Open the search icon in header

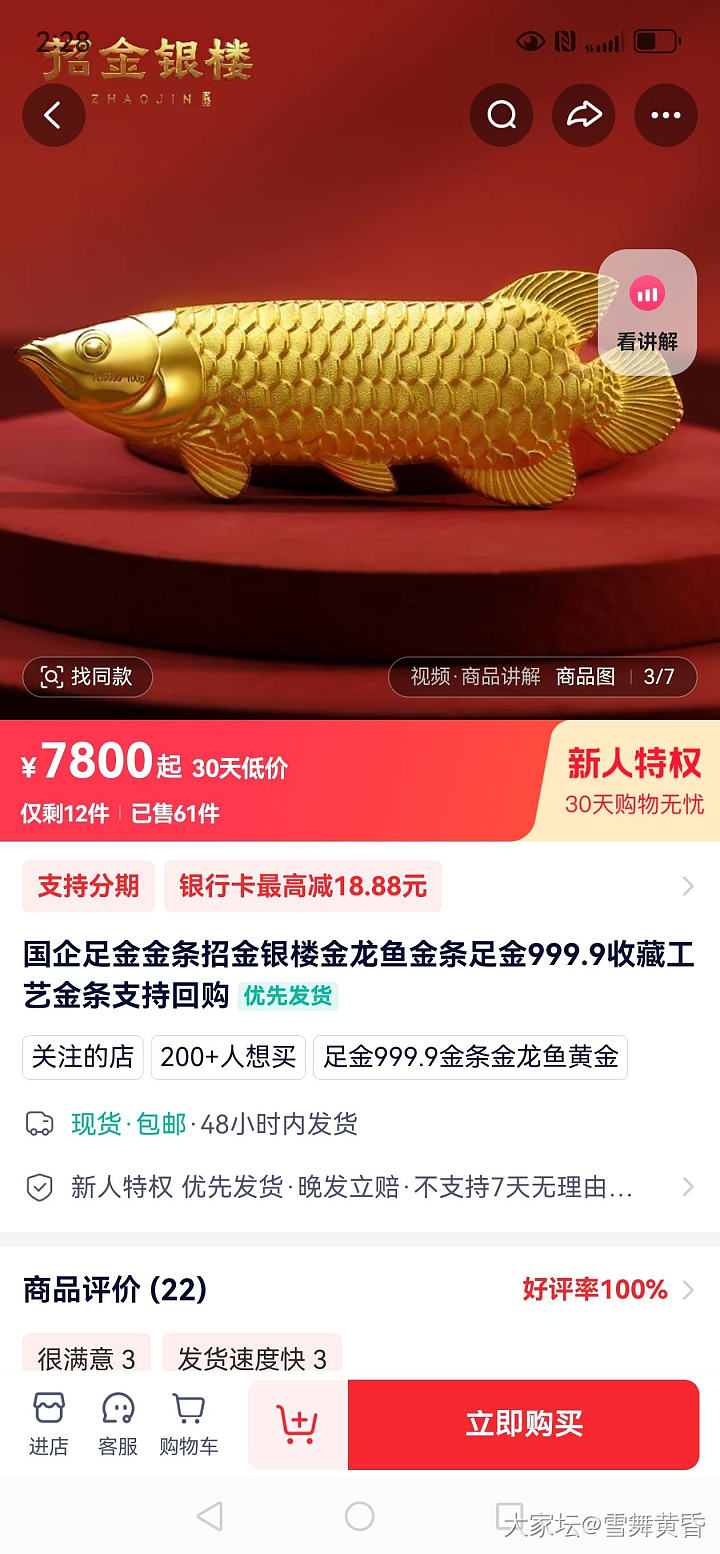pyautogui.click(x=501, y=116)
